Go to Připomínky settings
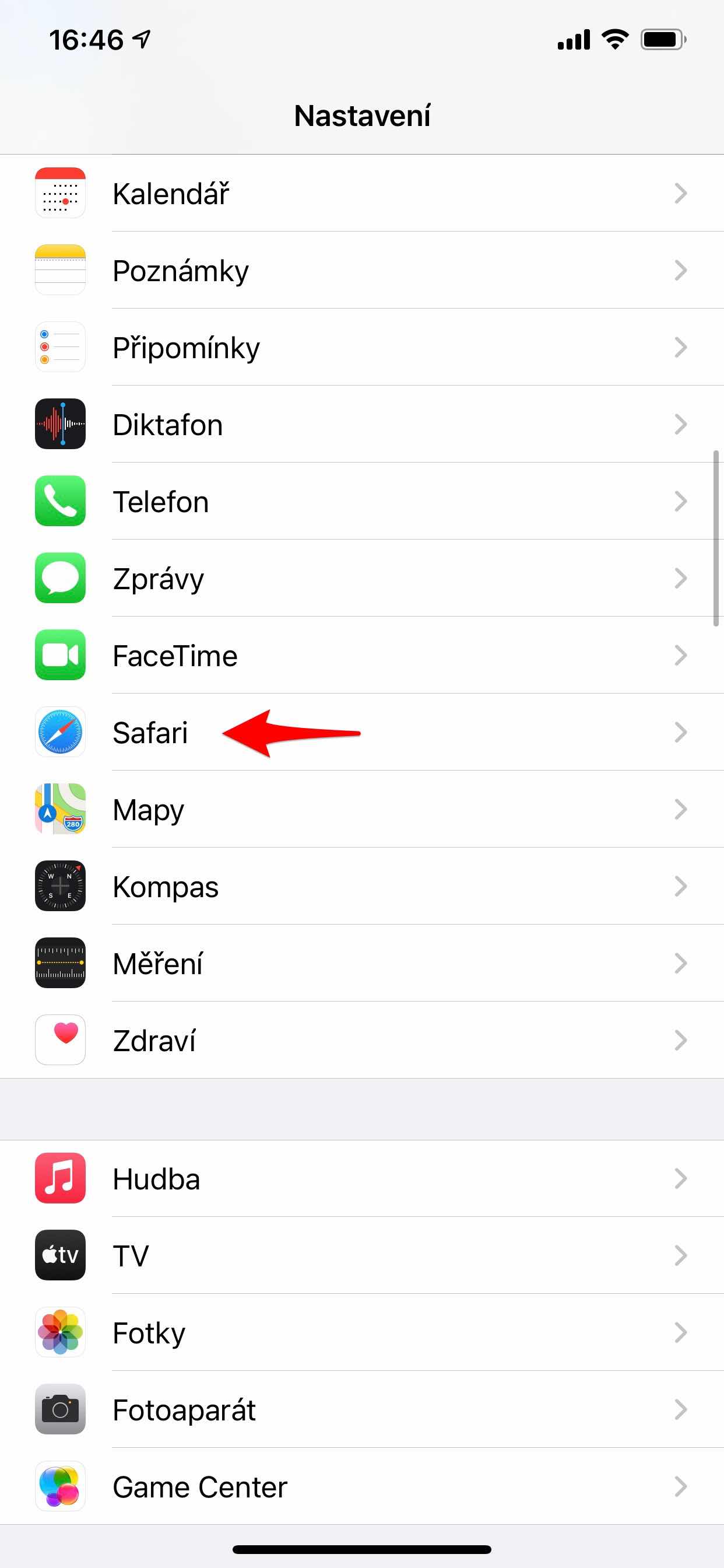 [x=362, y=347]
